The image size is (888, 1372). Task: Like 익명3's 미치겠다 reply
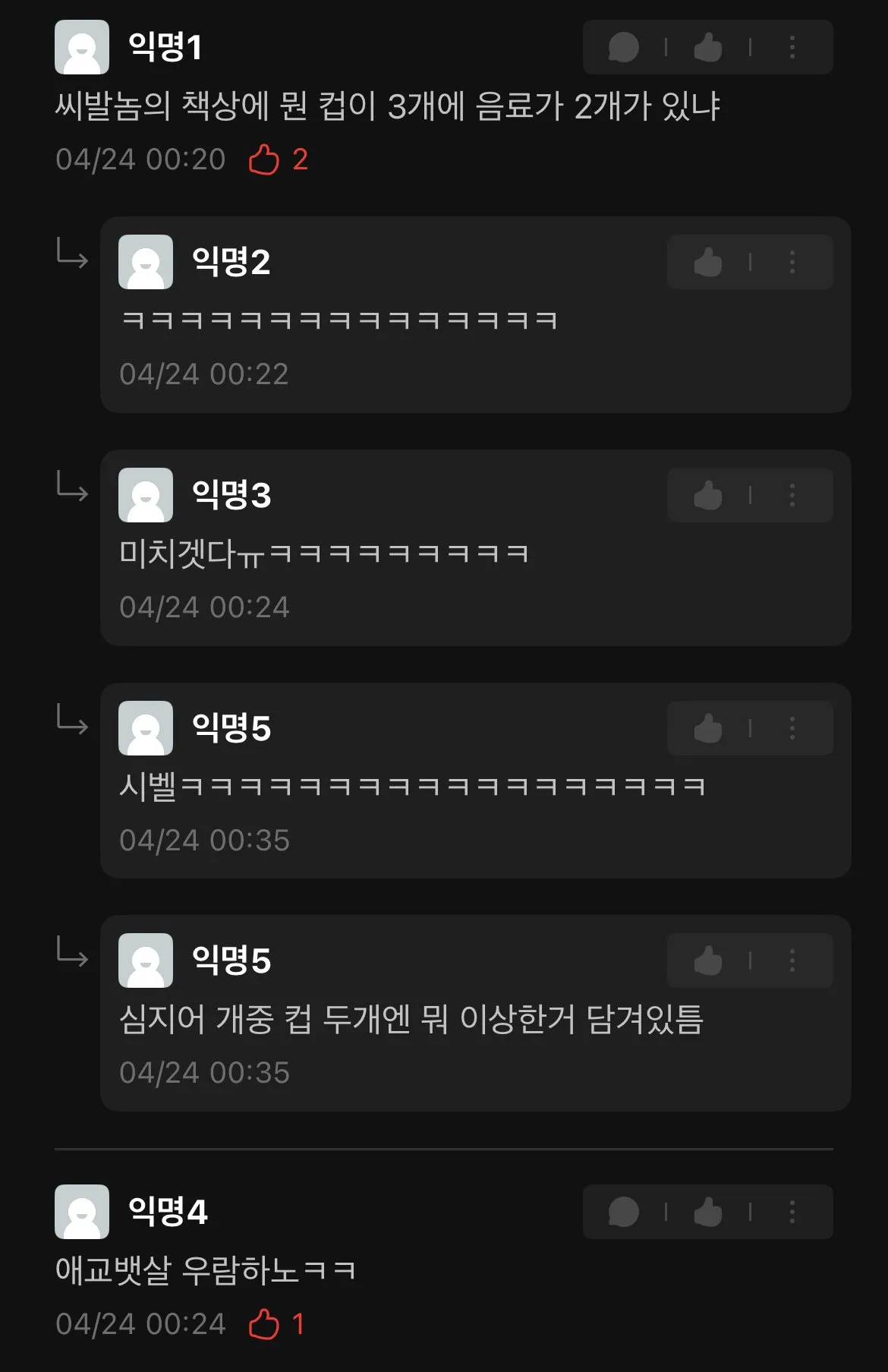point(707,495)
